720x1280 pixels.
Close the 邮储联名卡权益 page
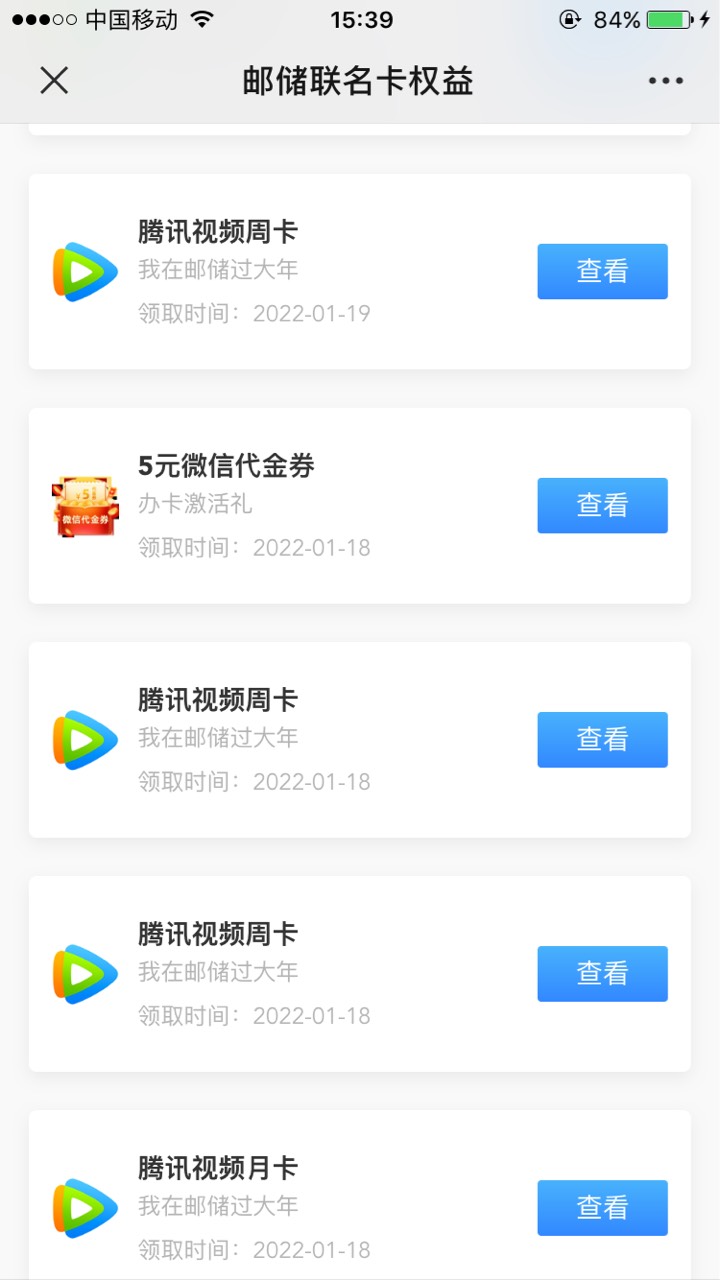click(54, 81)
